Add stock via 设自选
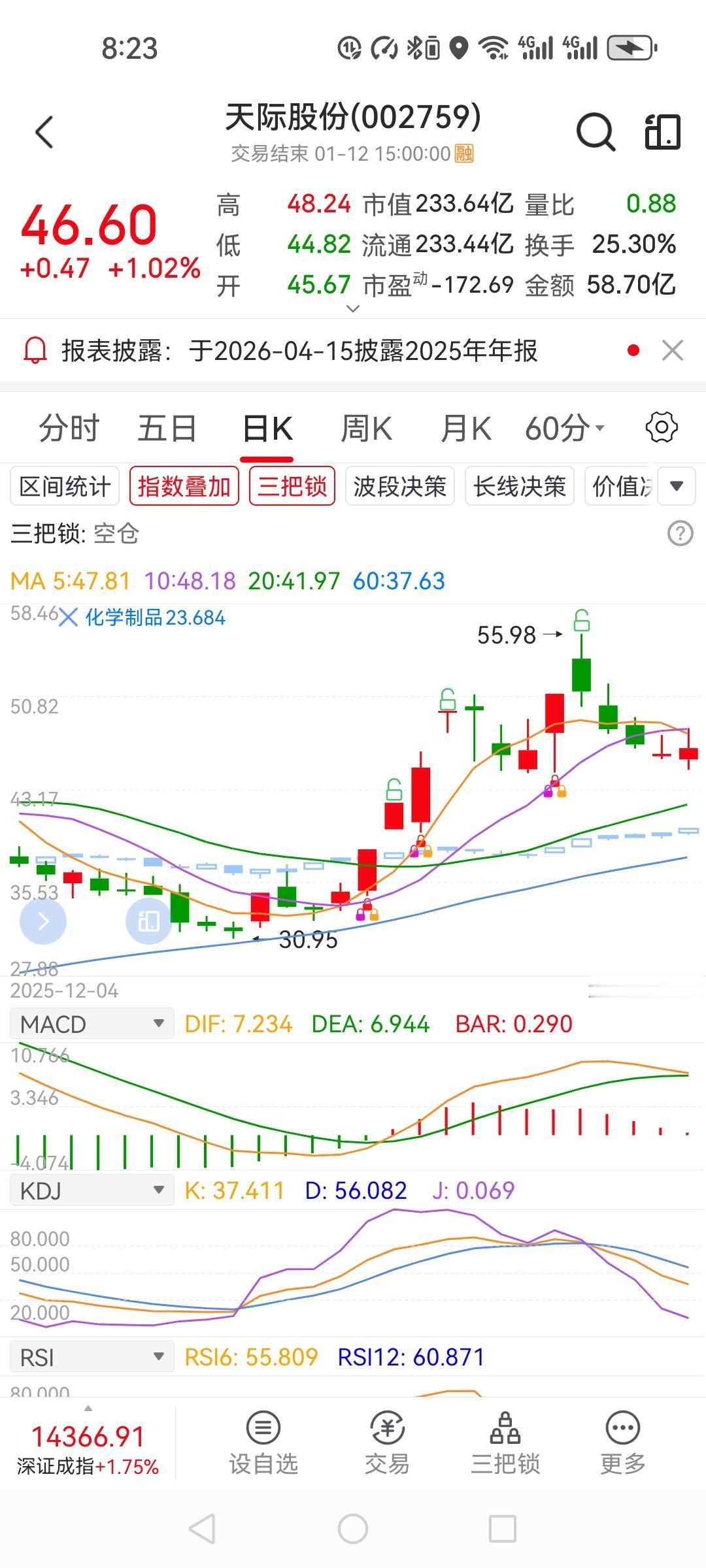The image size is (706, 1568). (263, 1445)
